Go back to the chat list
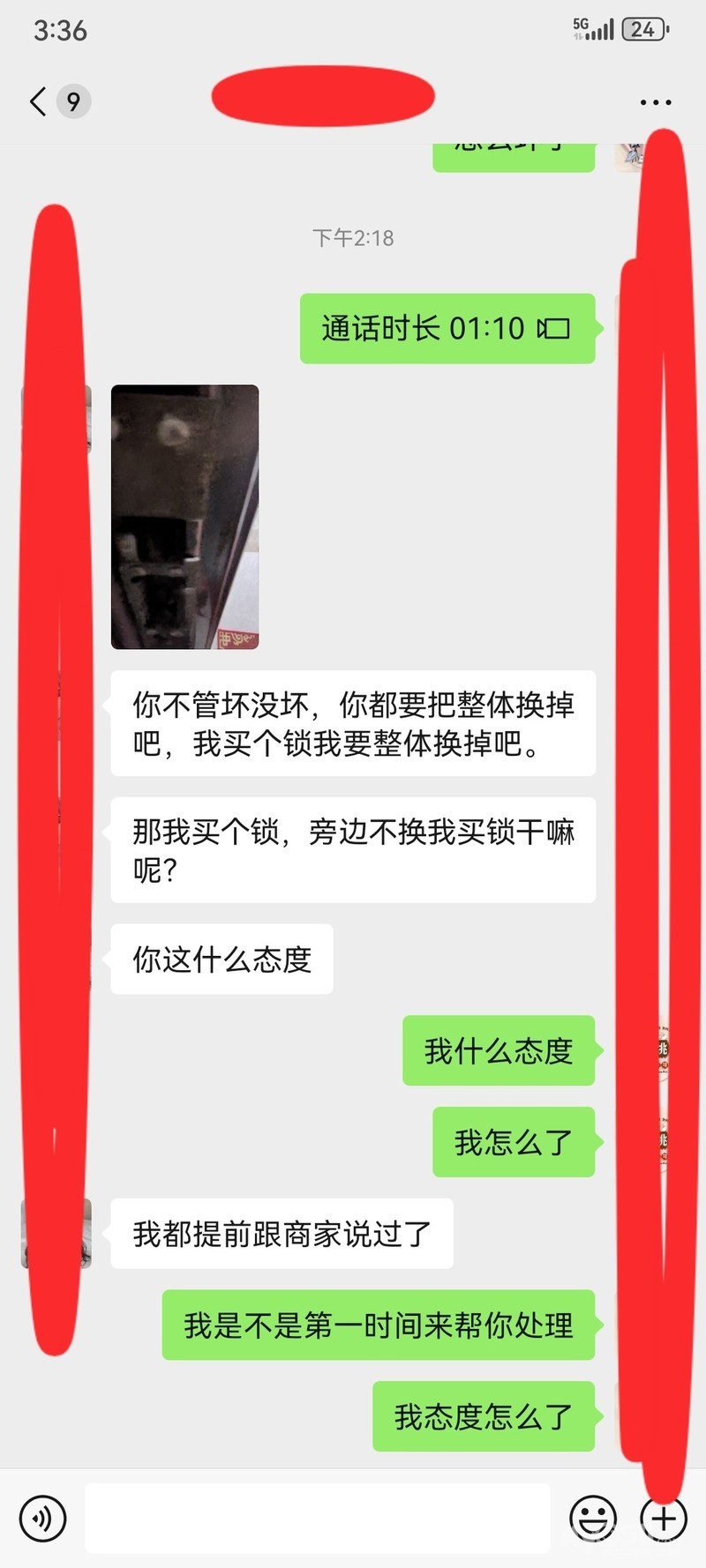The image size is (706, 1568). tap(39, 101)
